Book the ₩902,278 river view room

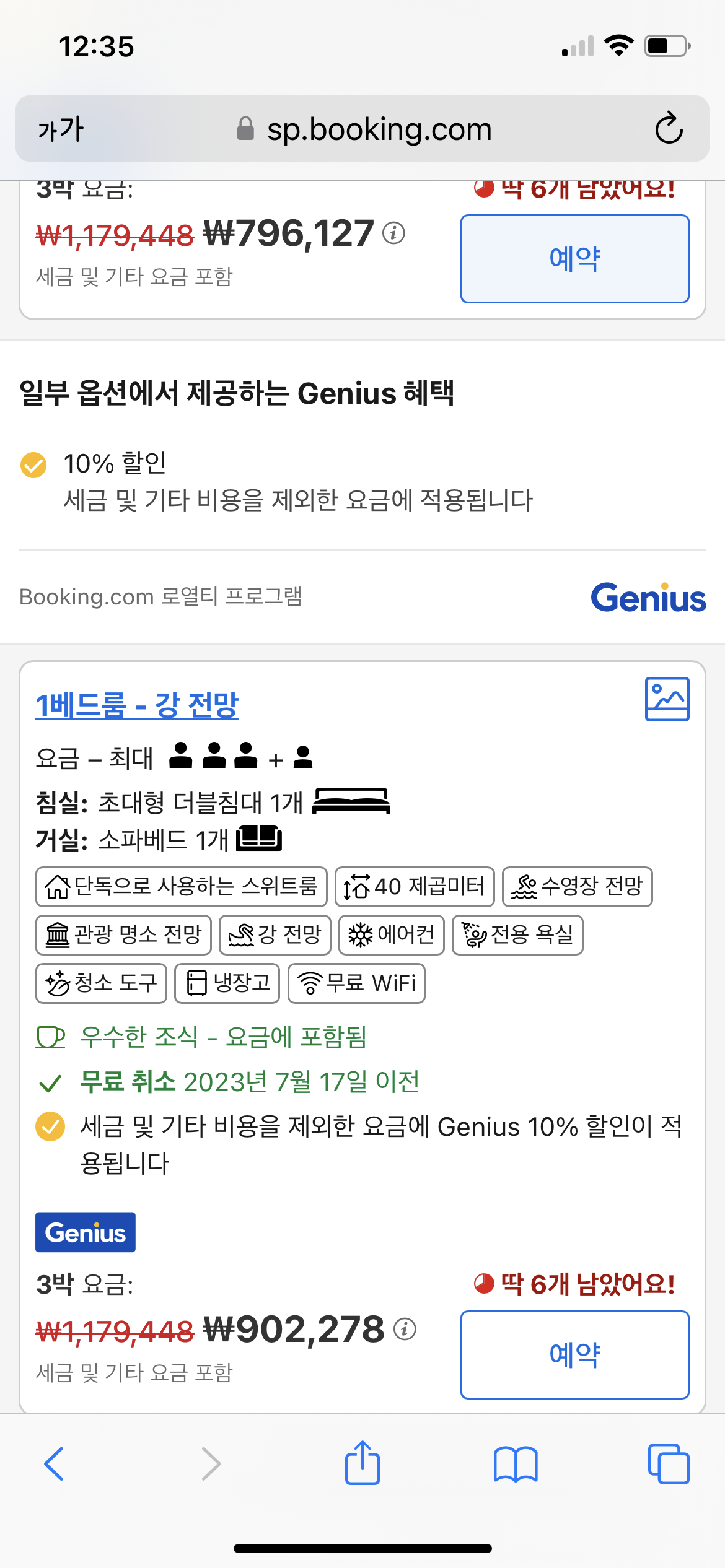574,1354
